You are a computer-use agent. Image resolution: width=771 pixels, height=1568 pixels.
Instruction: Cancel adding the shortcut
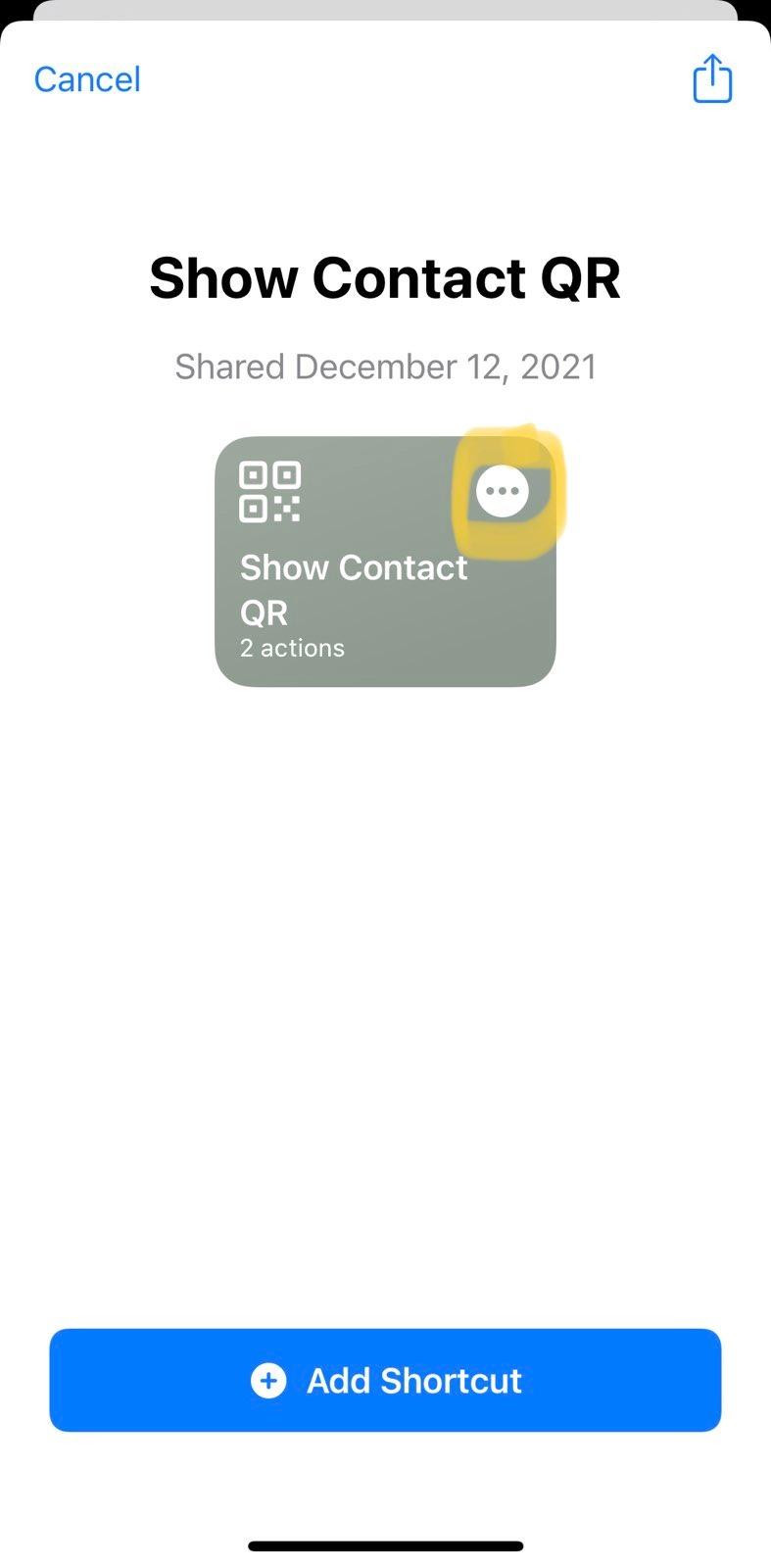[x=87, y=79]
